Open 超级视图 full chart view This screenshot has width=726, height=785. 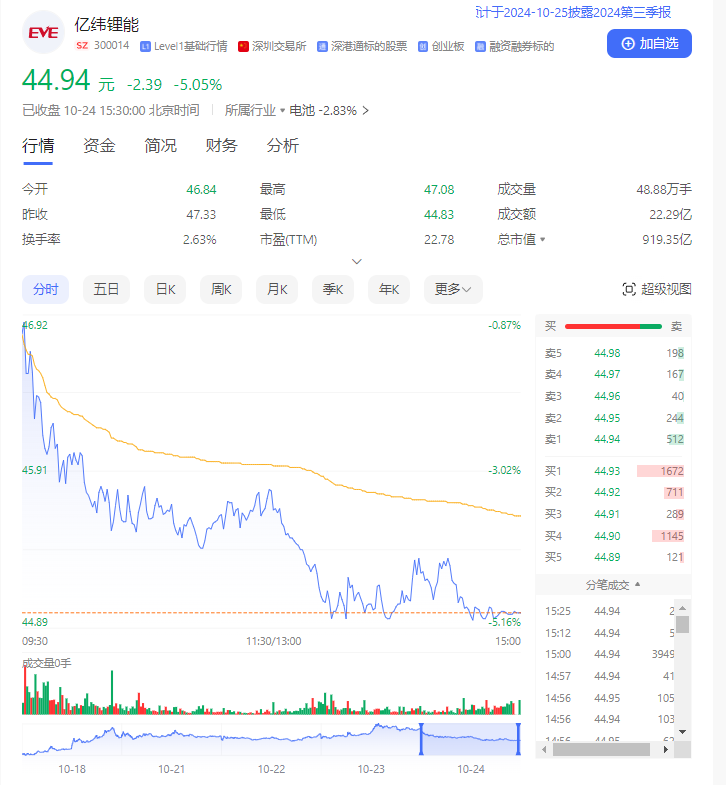coord(657,289)
